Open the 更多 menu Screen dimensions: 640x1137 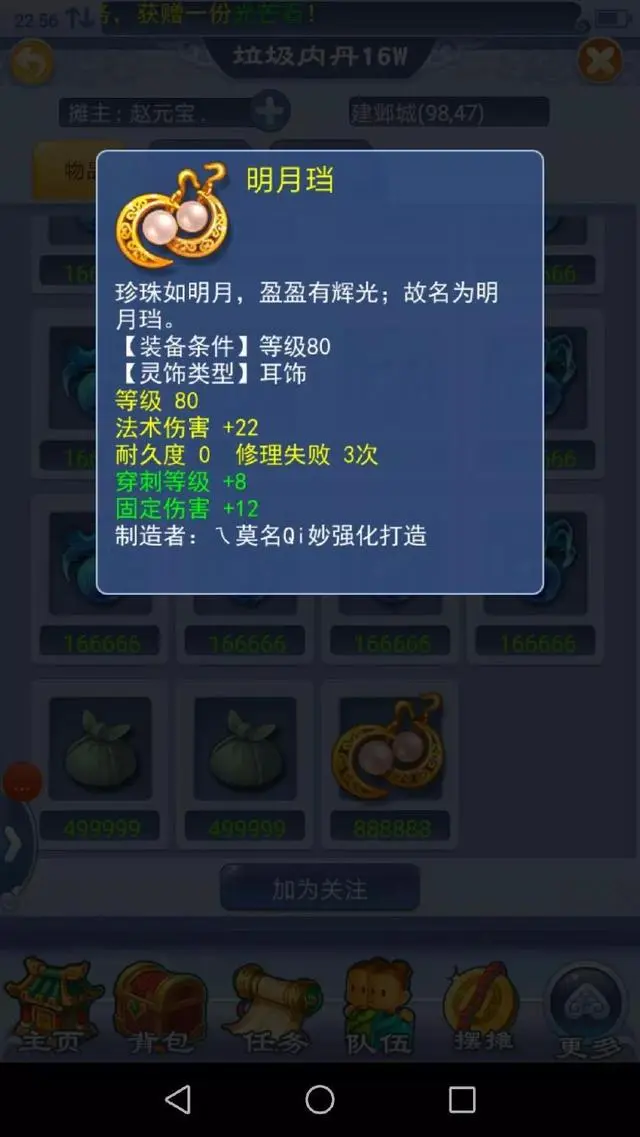(588, 1005)
